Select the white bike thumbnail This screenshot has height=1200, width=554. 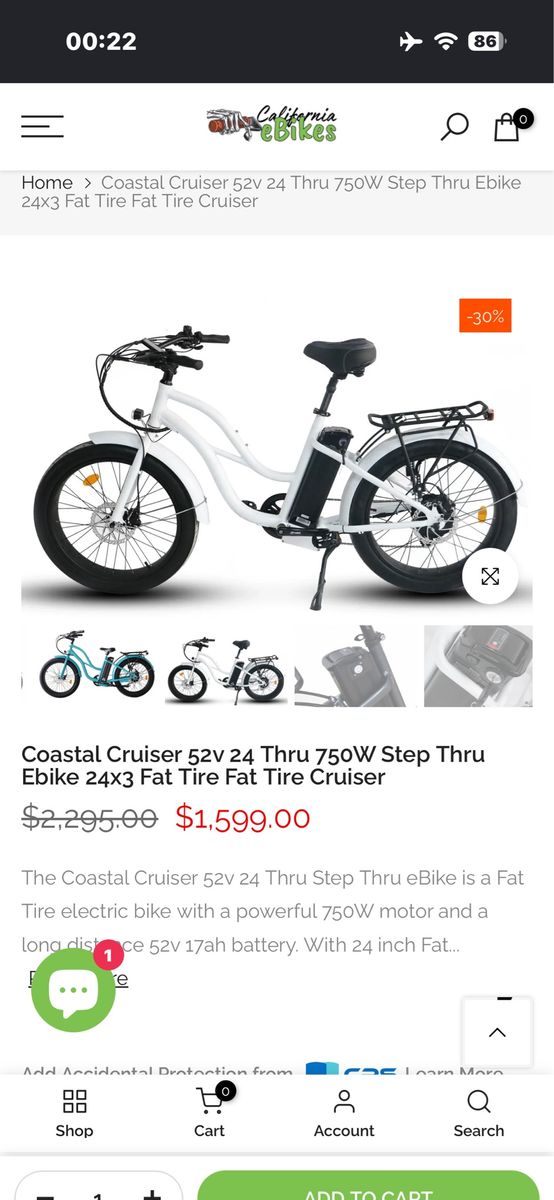pos(225,666)
